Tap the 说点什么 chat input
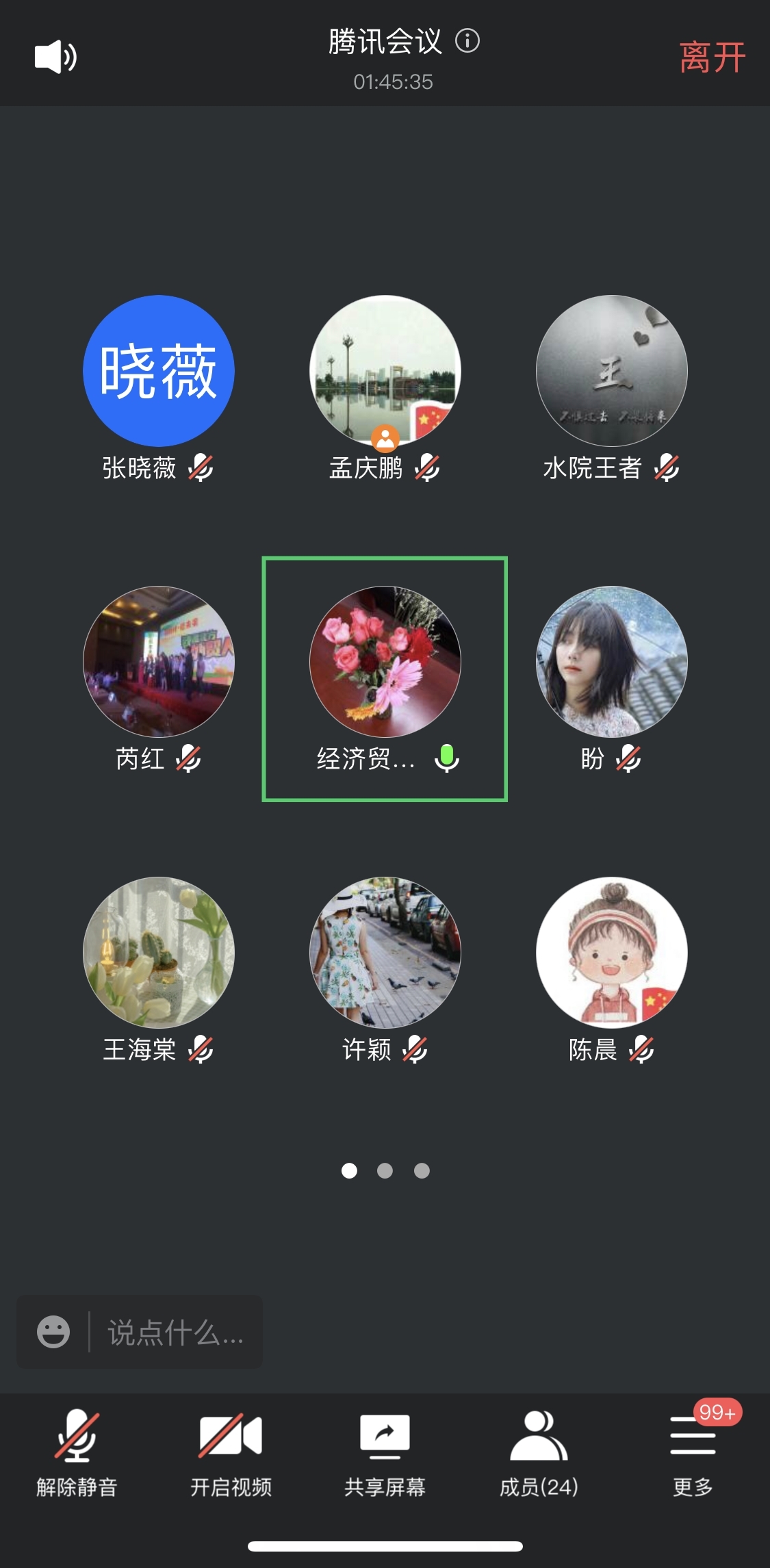Screen dimensions: 770x1568 pos(175,1333)
